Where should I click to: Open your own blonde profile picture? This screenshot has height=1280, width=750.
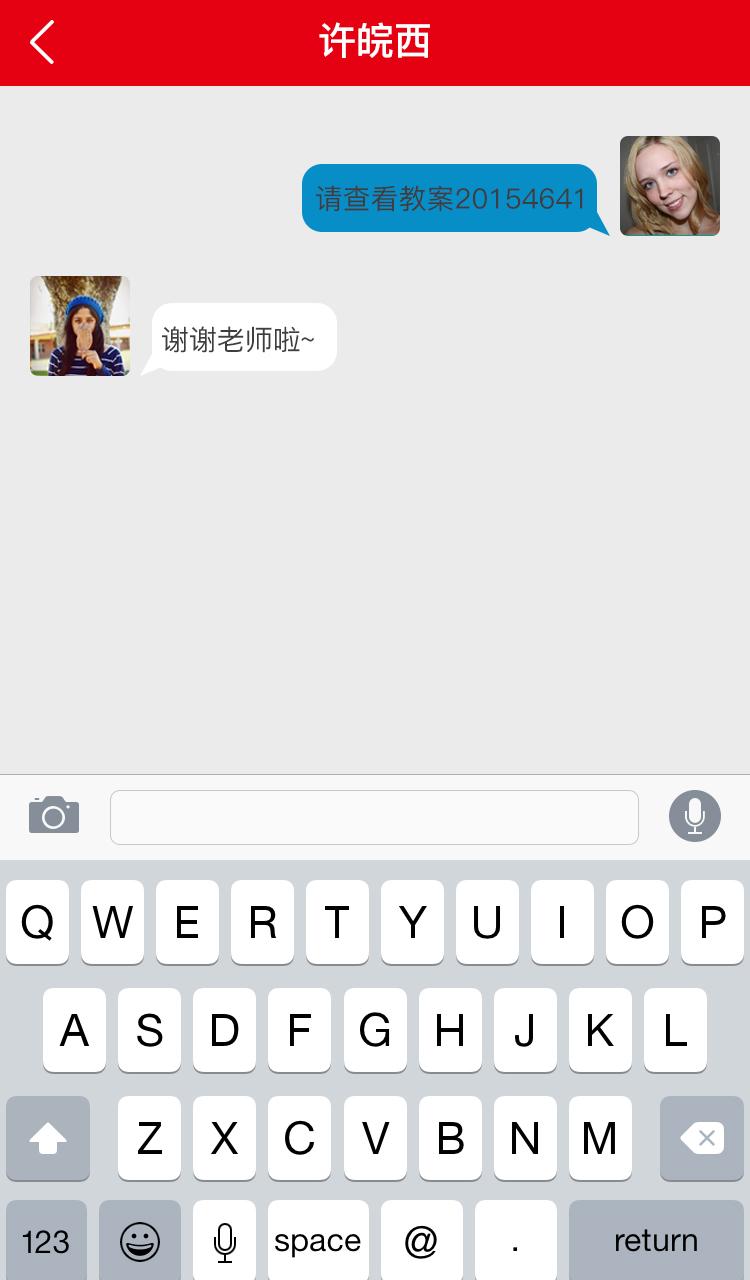669,186
